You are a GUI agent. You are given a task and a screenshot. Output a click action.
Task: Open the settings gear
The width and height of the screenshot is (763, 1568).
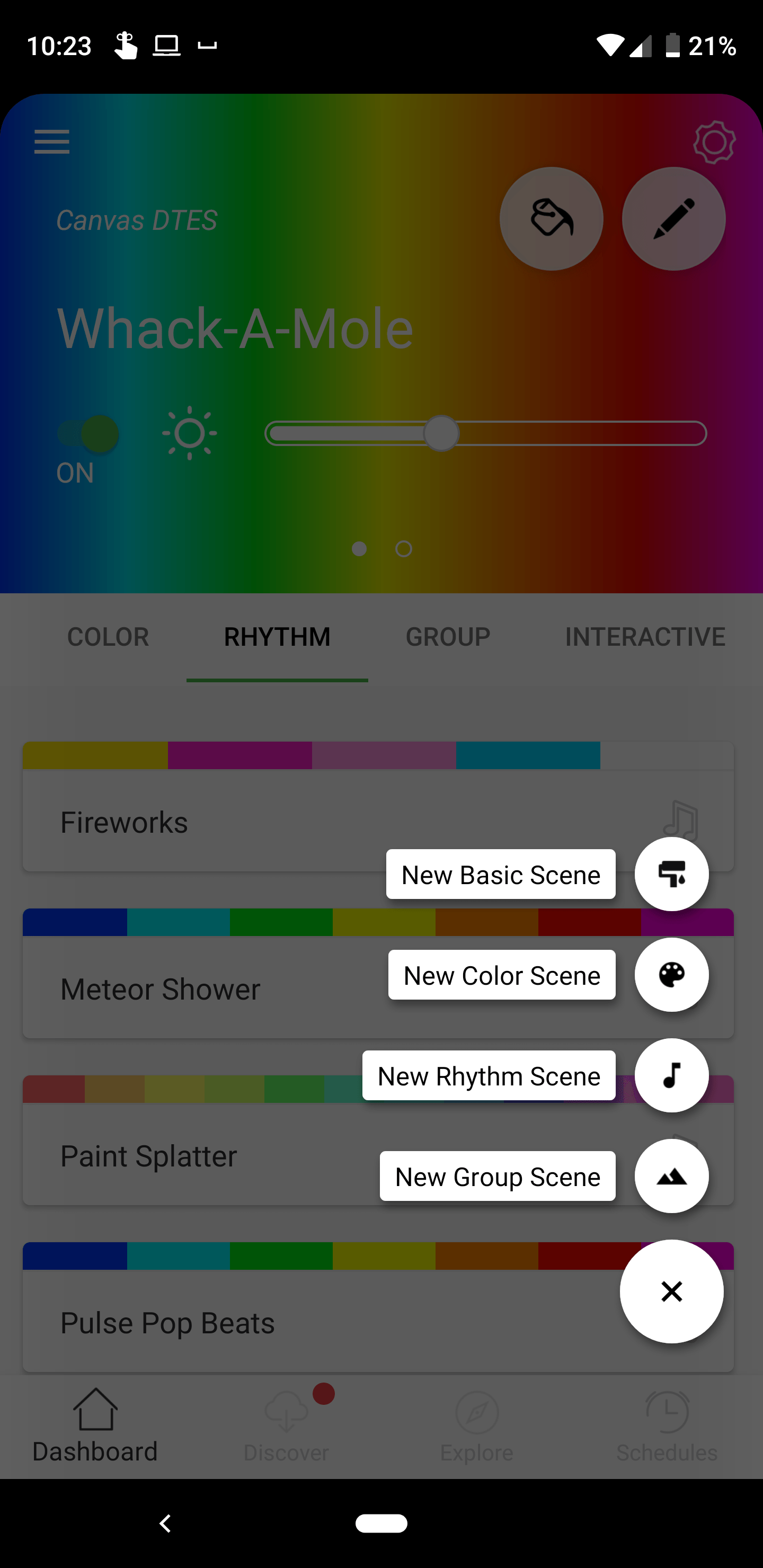[x=714, y=142]
